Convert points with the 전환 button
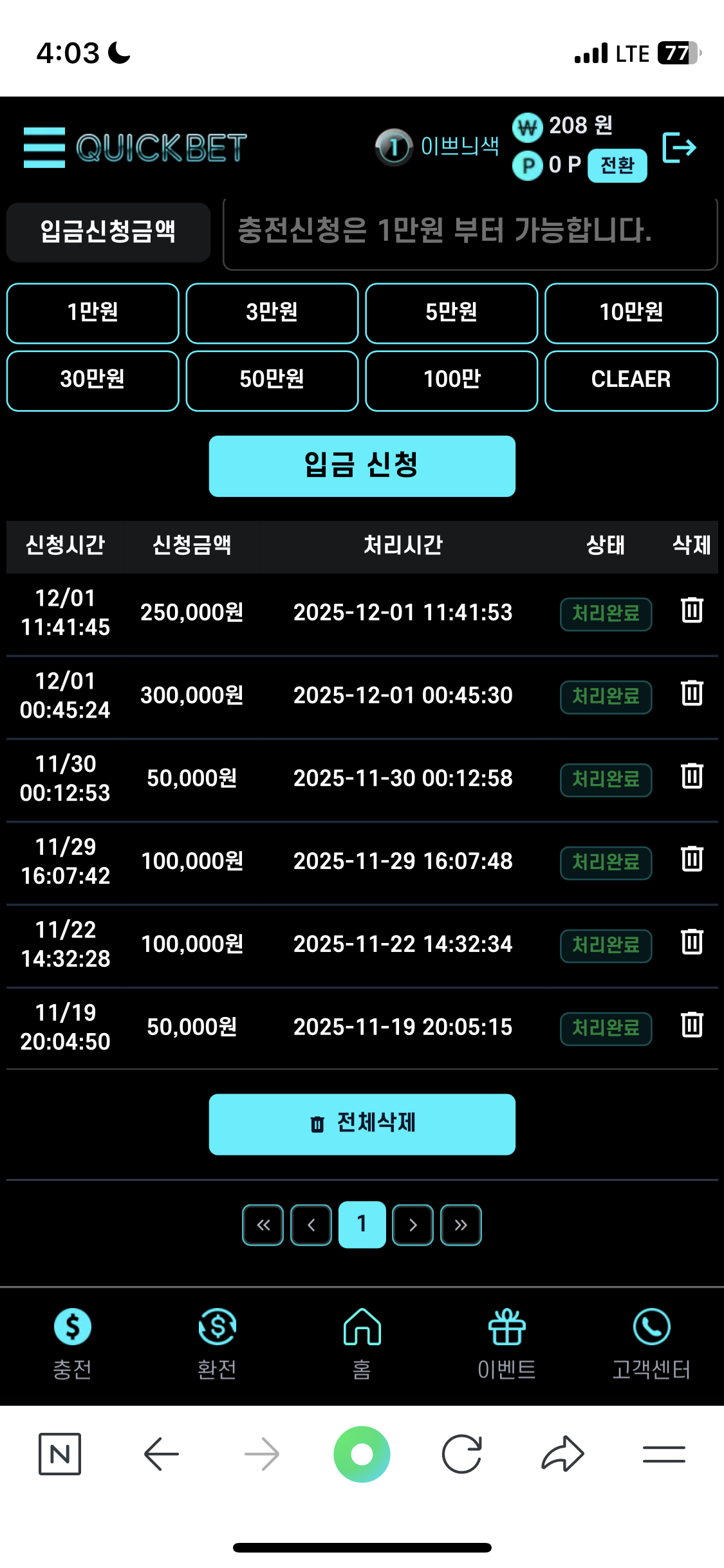724x1568 pixels. pyautogui.click(x=617, y=165)
